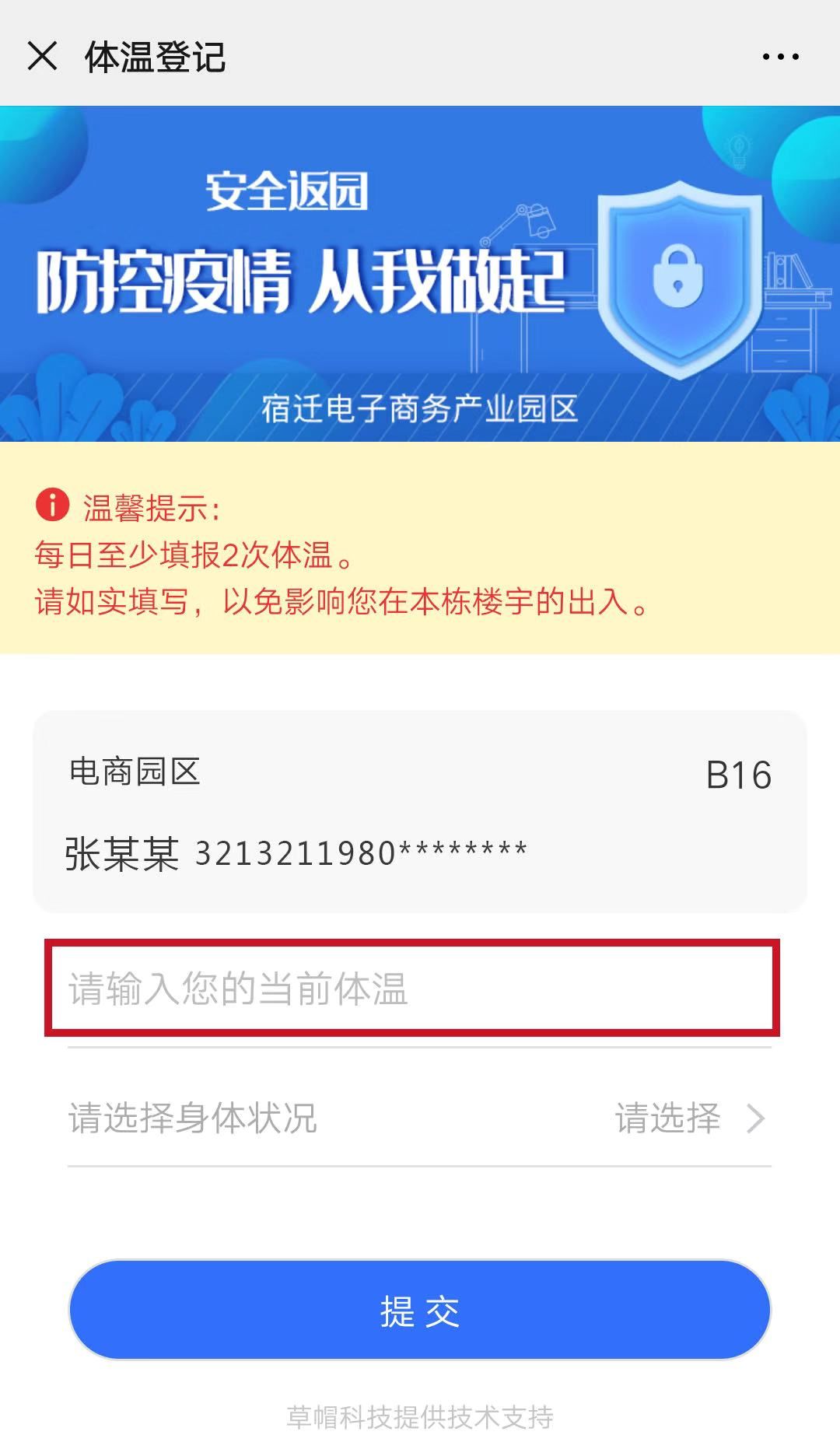The width and height of the screenshot is (840, 1456).
Task: Close the 体温登记 page
Action: pos(42,56)
